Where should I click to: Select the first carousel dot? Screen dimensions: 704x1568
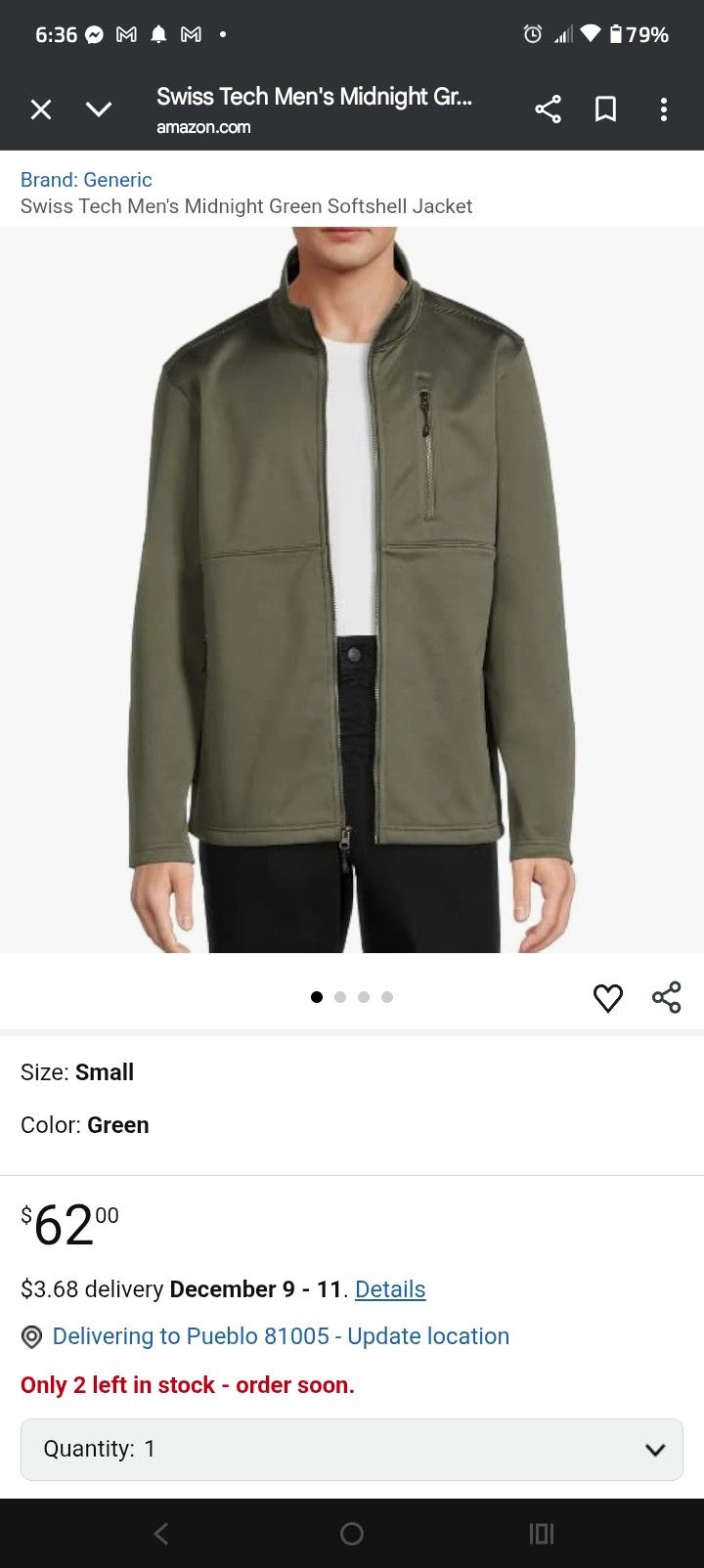pyautogui.click(x=317, y=997)
